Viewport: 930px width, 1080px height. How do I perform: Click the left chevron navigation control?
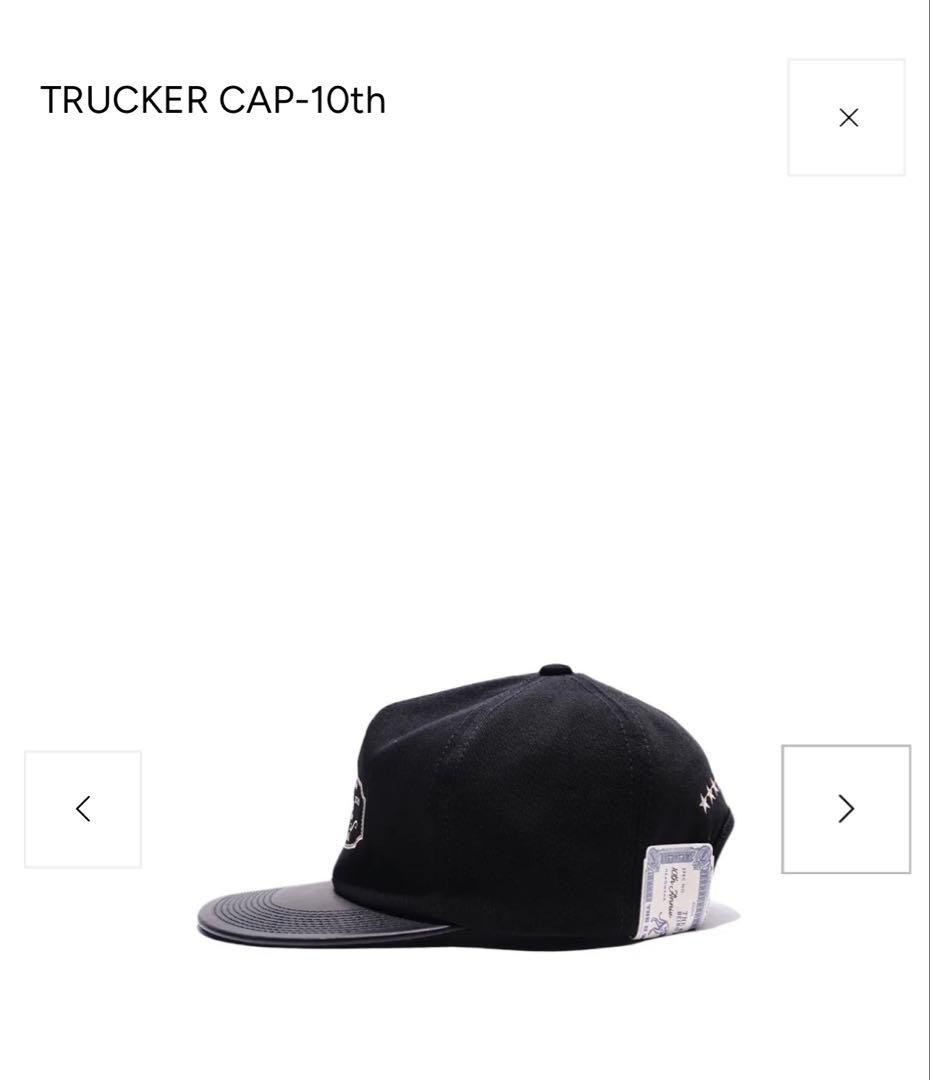coord(83,807)
